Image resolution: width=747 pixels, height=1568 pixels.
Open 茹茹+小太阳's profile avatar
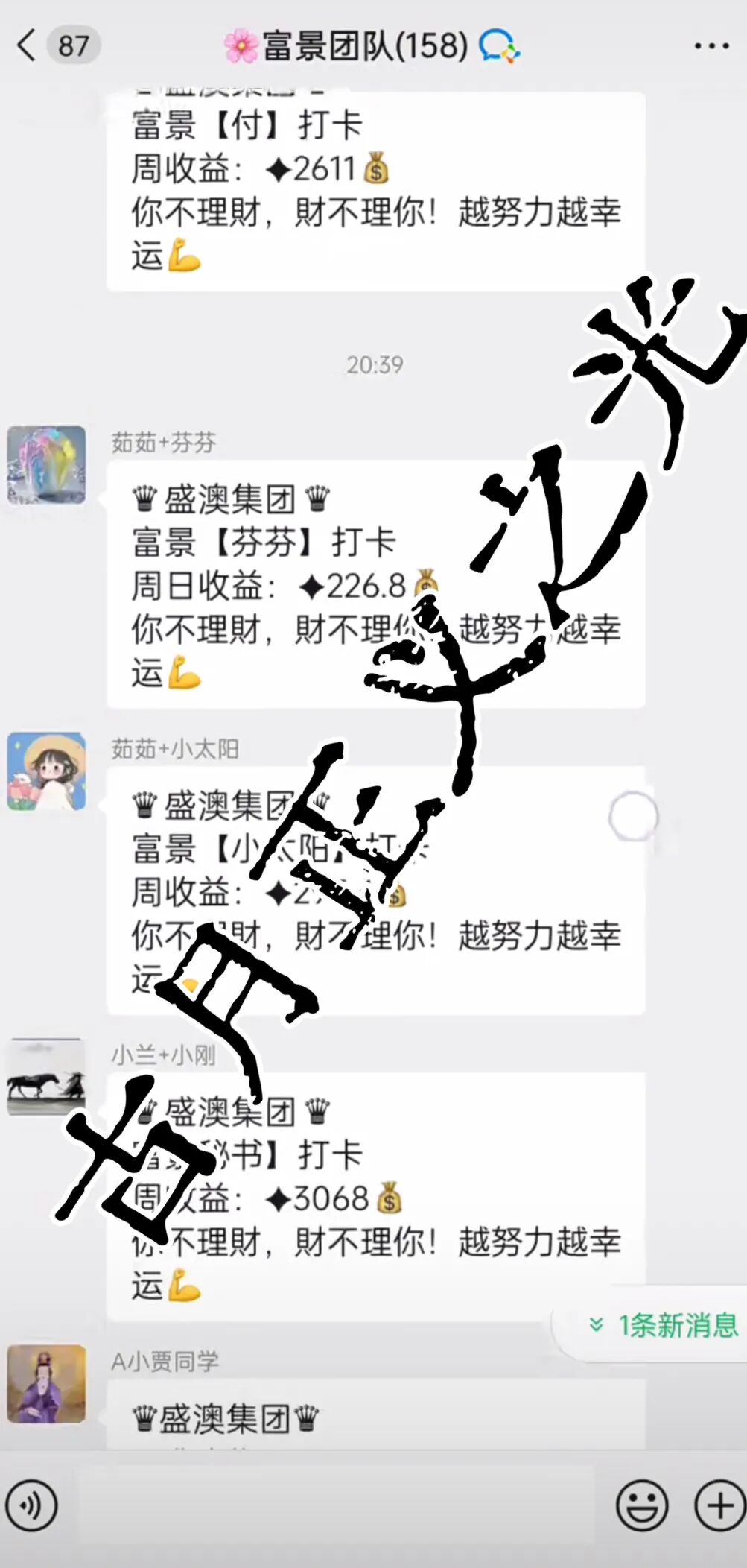point(46,771)
